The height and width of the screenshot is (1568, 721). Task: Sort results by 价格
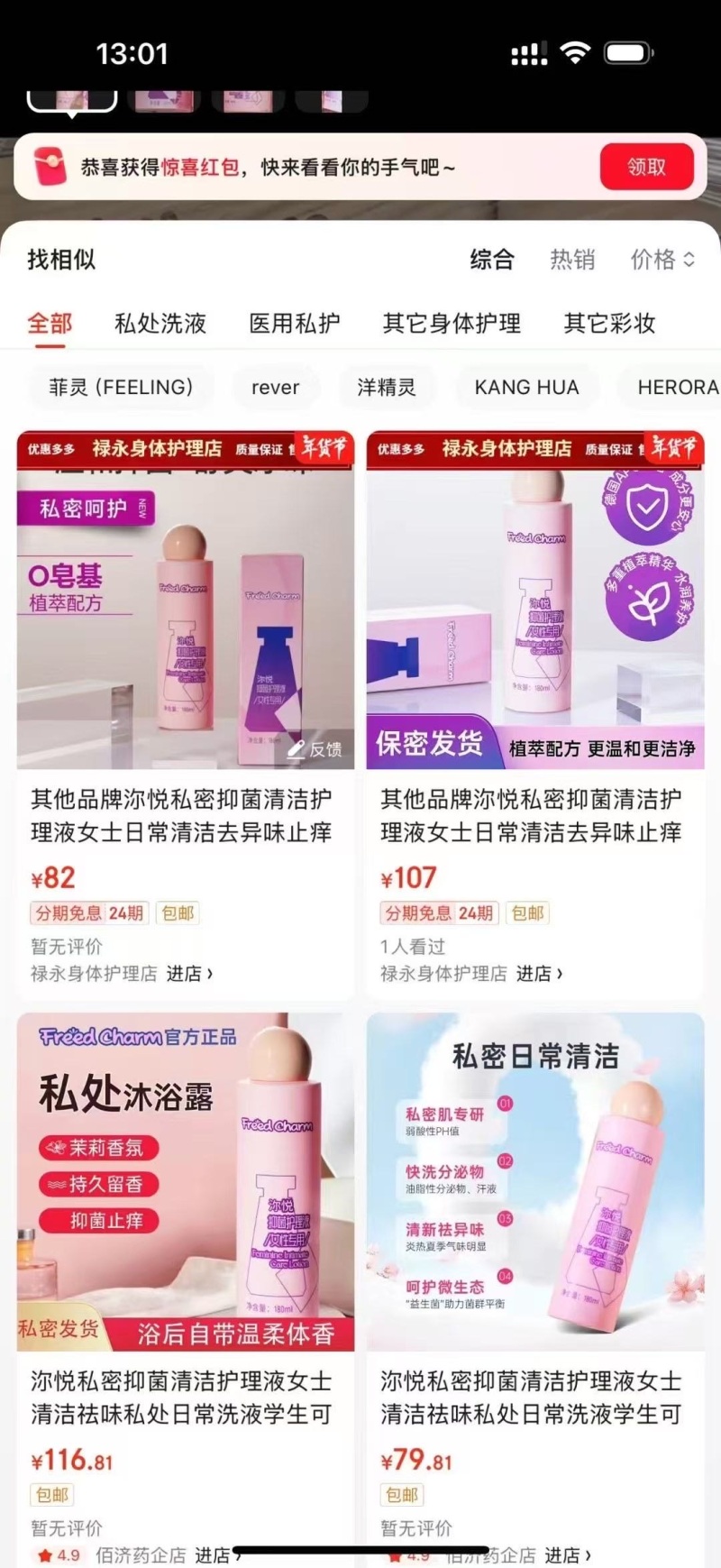pos(662,260)
